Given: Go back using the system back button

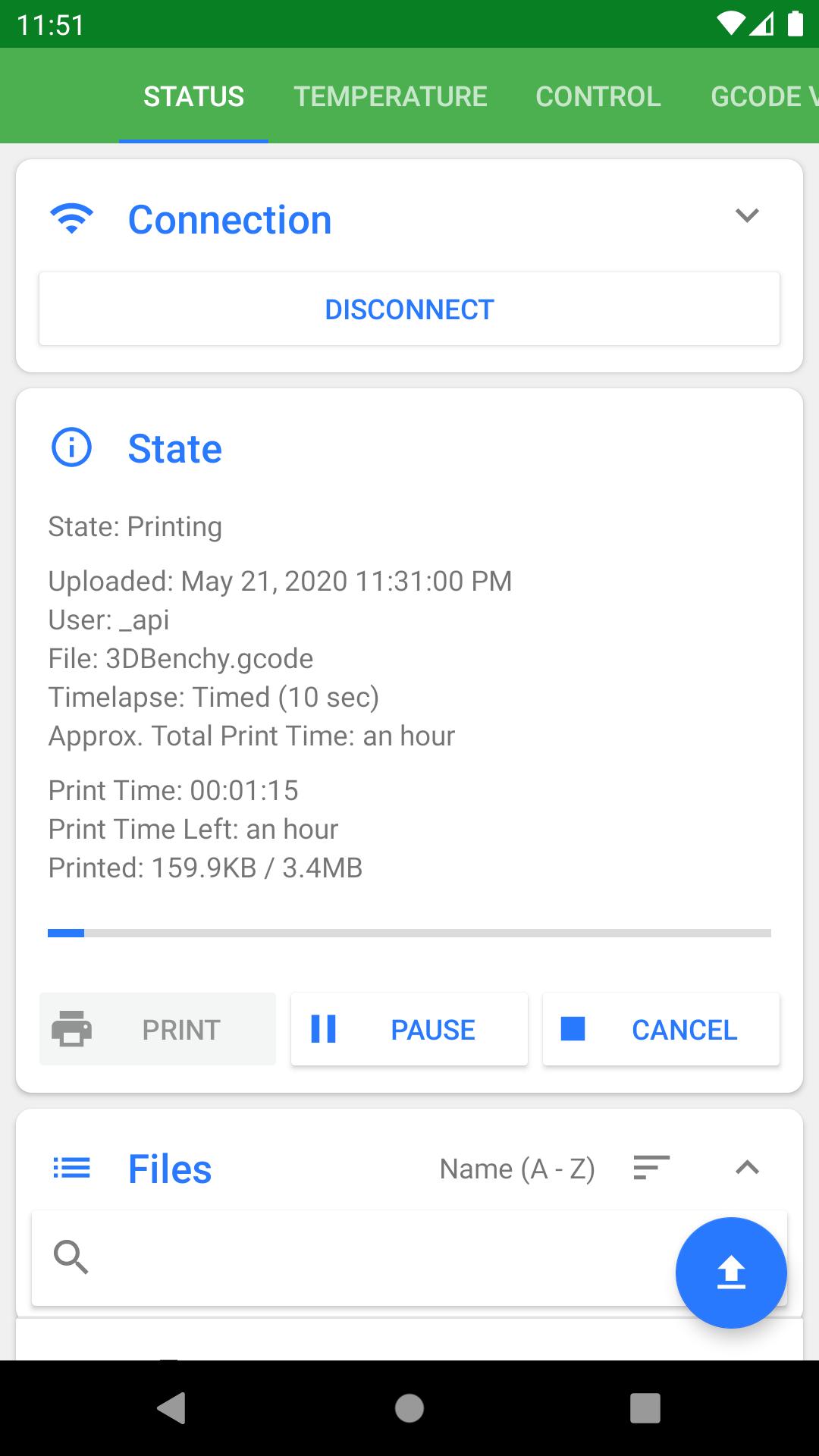Looking at the screenshot, I should (171, 1408).
